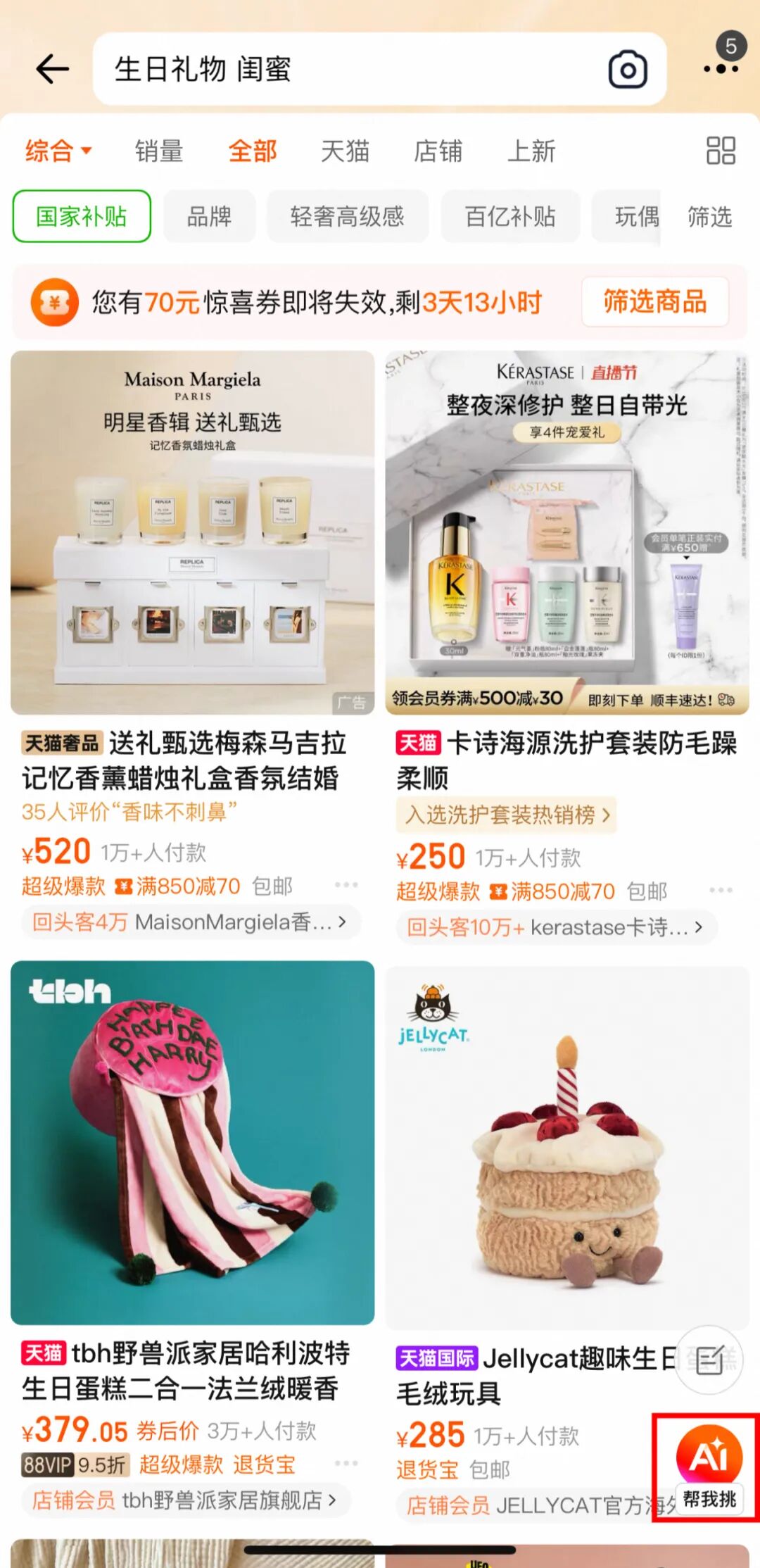Launch the AI 帮我挑 assistant
This screenshot has width=760, height=1568.
click(708, 1468)
